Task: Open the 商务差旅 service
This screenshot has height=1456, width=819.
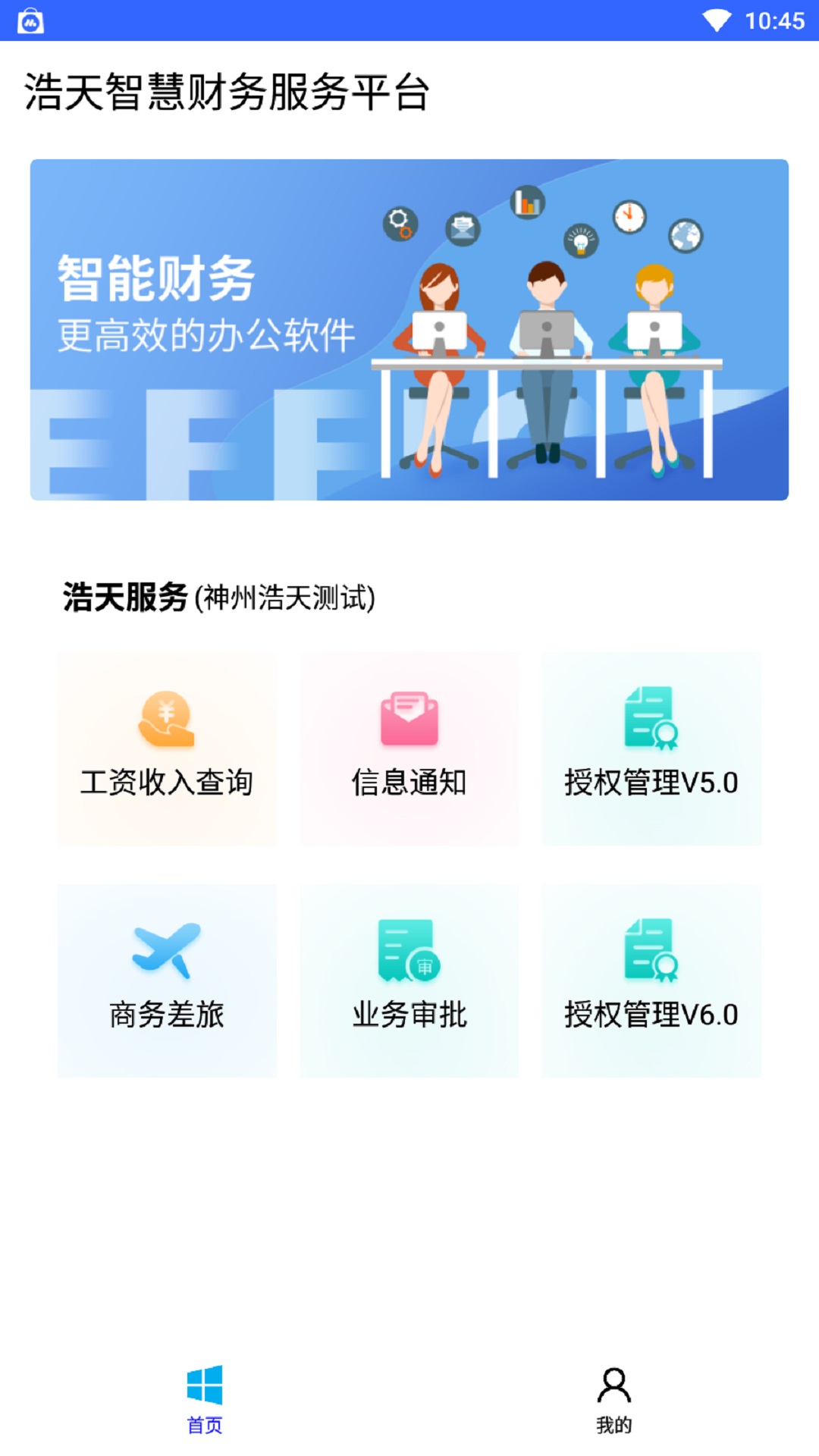Action: (167, 980)
